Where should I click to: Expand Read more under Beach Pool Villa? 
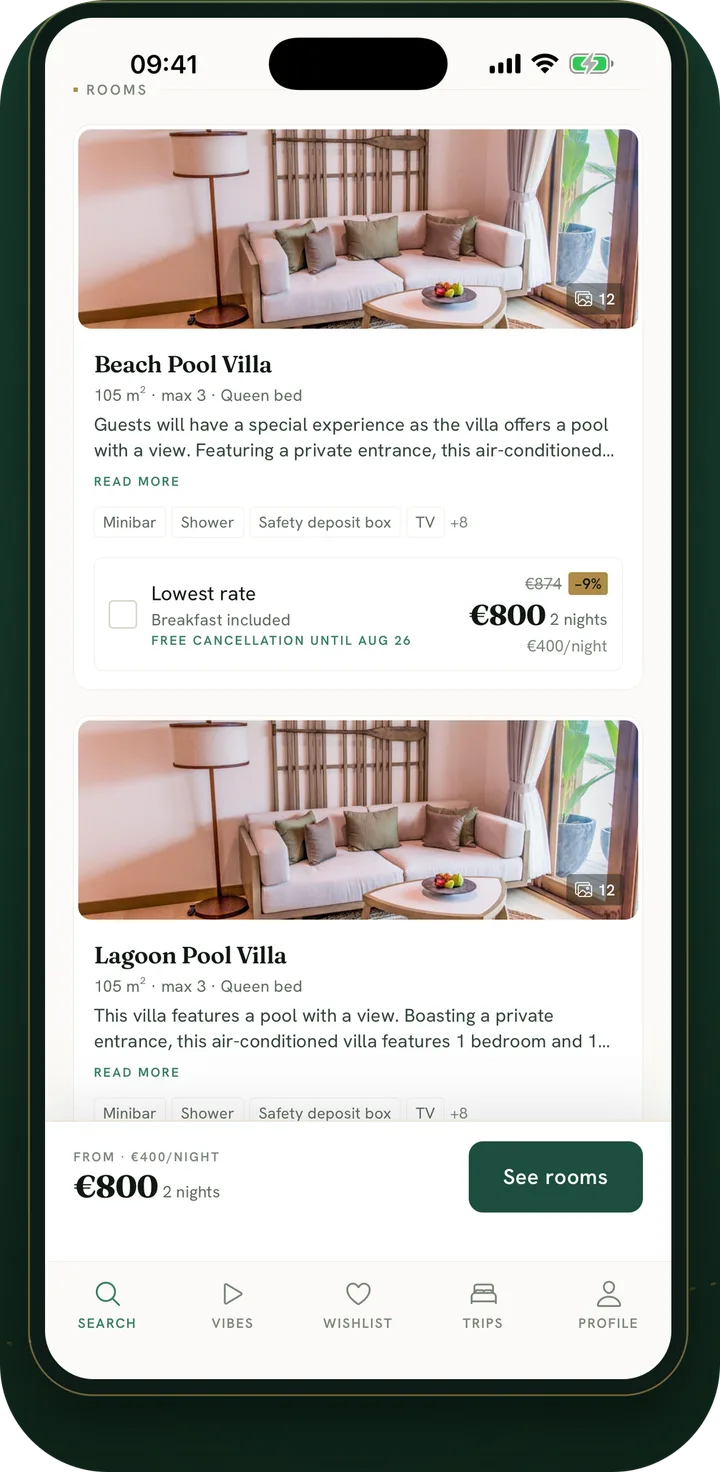(137, 481)
